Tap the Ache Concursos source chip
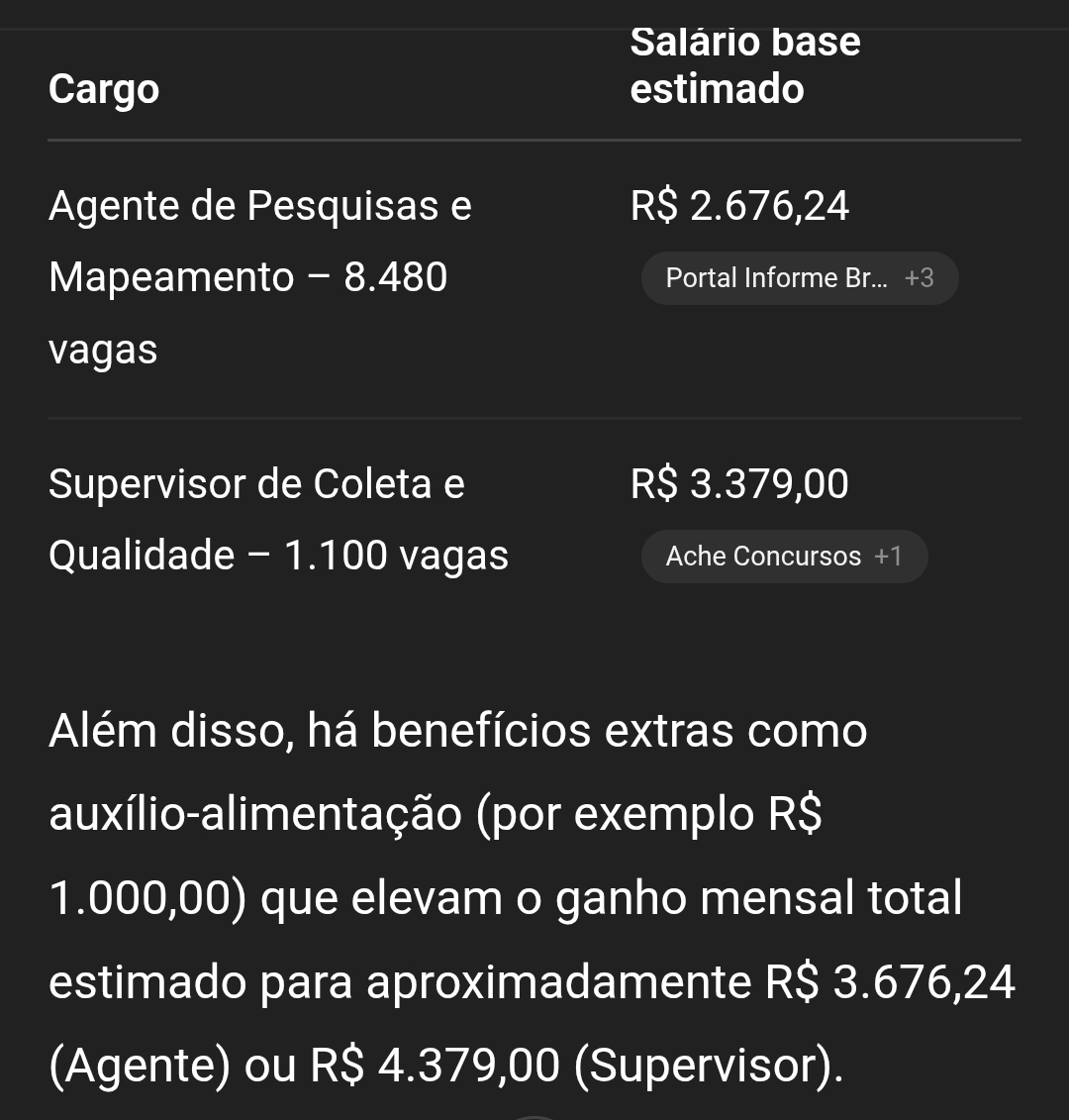This screenshot has width=1069, height=1120. point(783,557)
